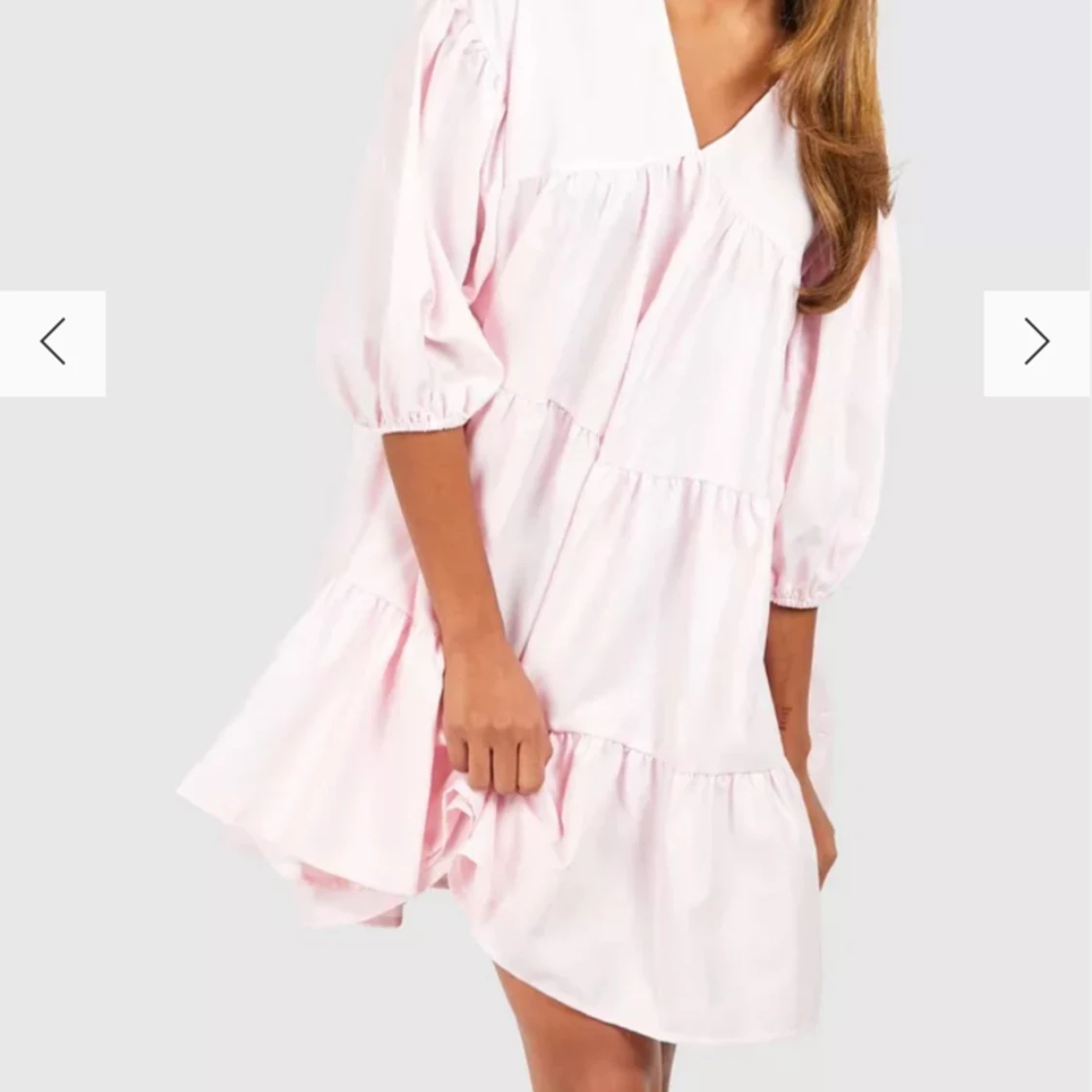This screenshot has height=1092, width=1092.
Task: Show the next product photo
Action: click(x=1037, y=343)
